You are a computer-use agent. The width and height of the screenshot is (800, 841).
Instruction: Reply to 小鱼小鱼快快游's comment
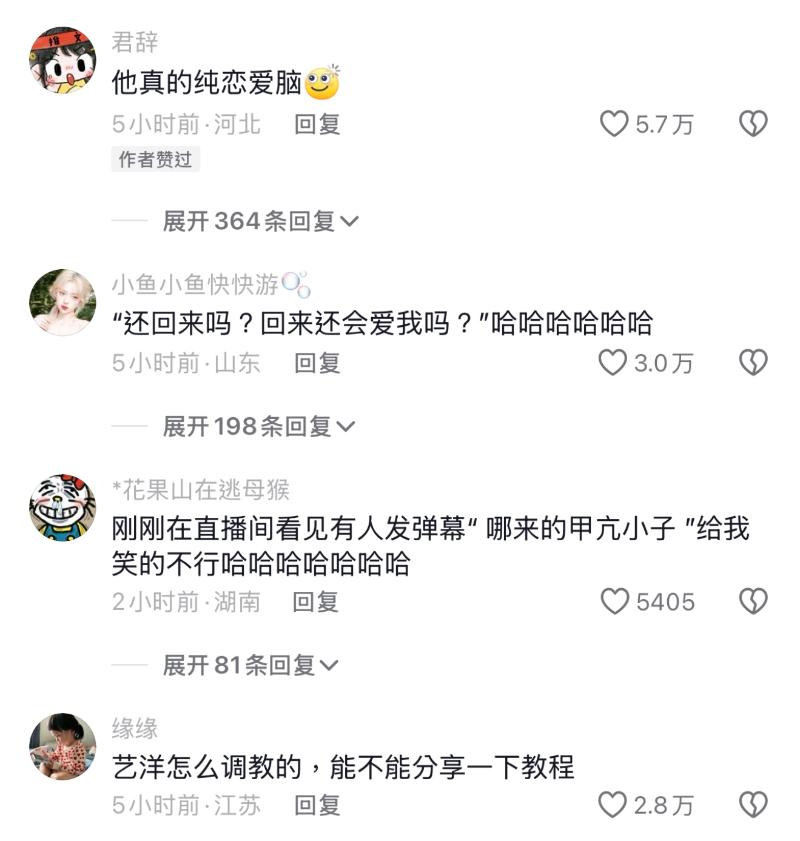(317, 363)
